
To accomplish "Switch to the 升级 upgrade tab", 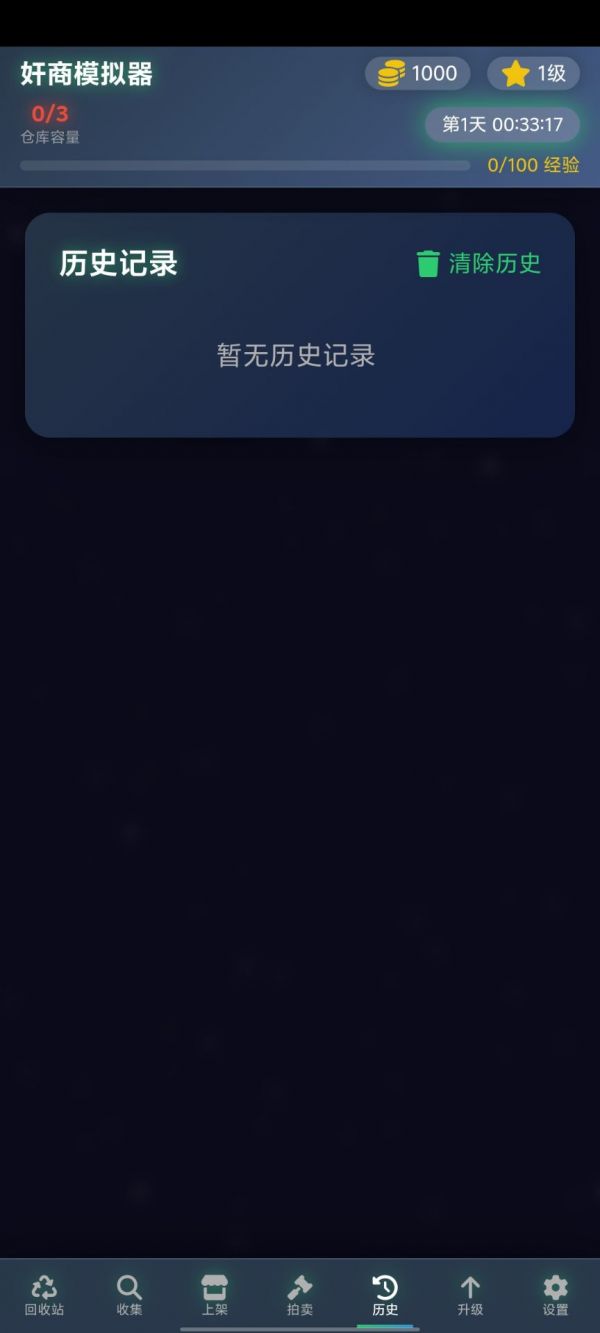I will [x=470, y=1295].
